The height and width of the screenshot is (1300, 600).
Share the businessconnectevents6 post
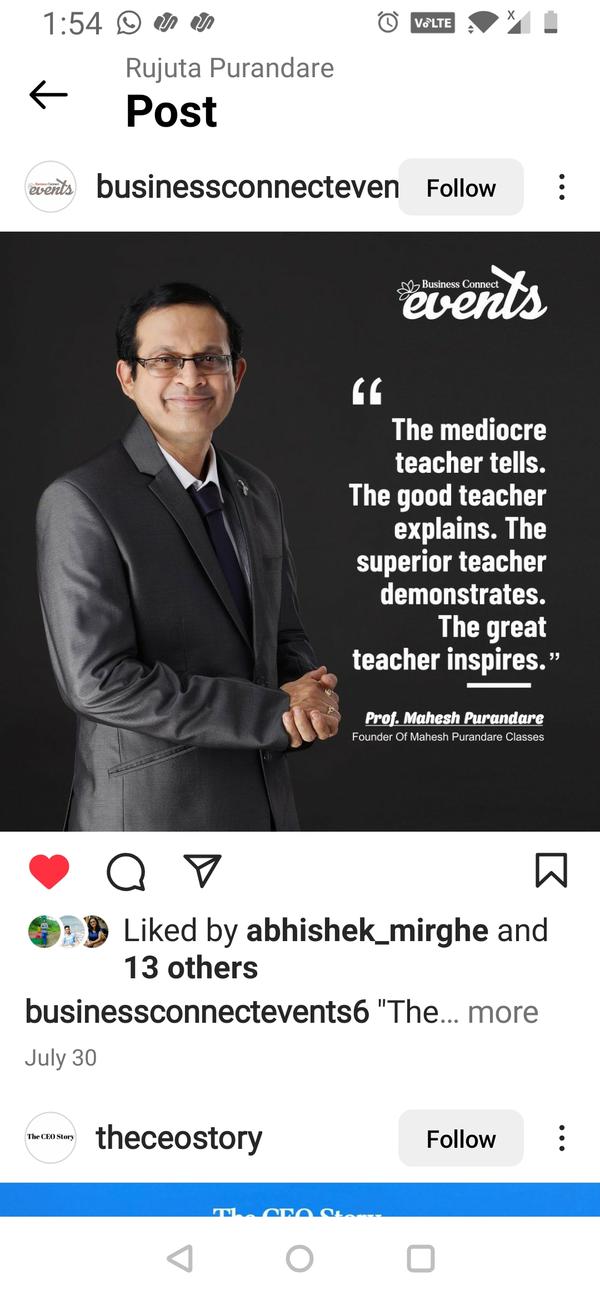[203, 870]
